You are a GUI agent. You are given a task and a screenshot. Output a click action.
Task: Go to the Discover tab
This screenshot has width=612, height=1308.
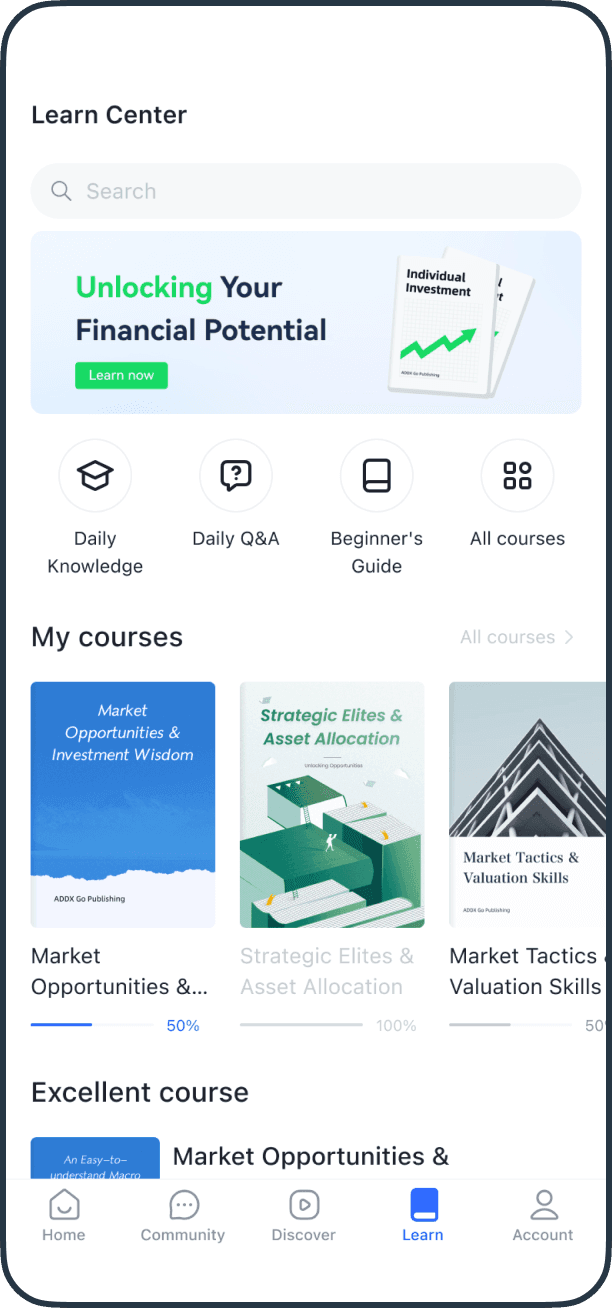click(304, 1215)
